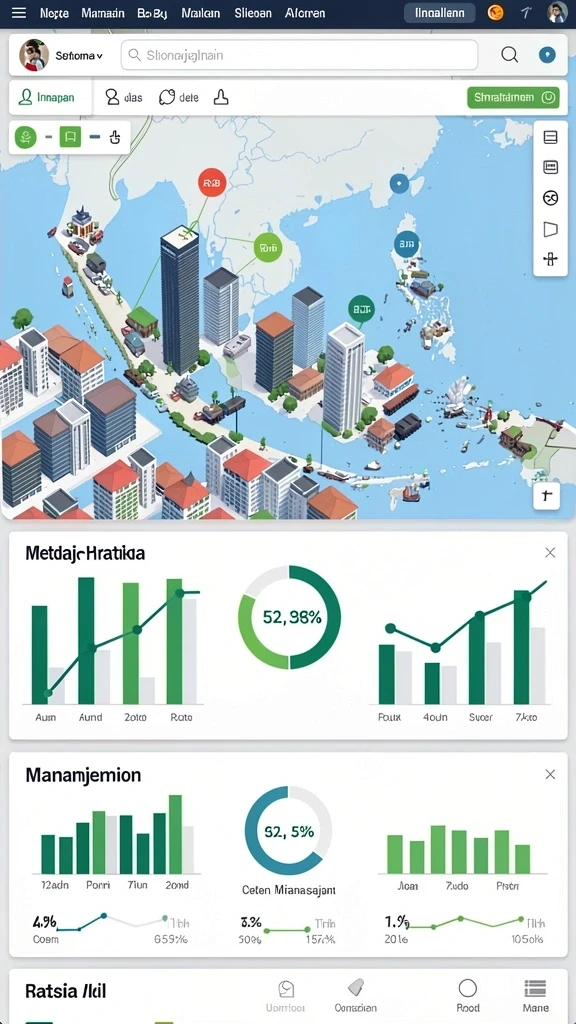Tap the flag icon in map side toolbar

tap(551, 229)
